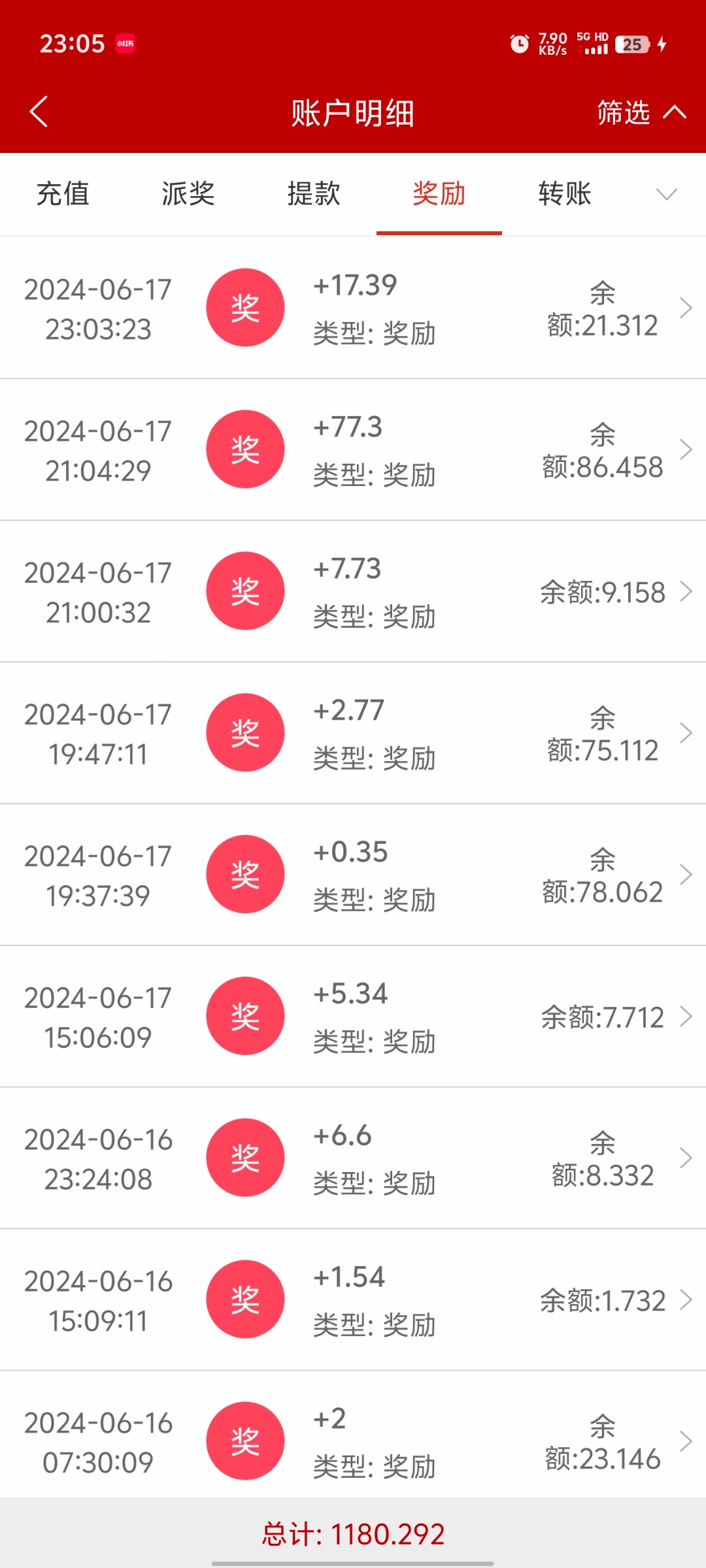This screenshot has width=706, height=1568.
Task: Switch to the 转账 tab
Action: [x=565, y=194]
